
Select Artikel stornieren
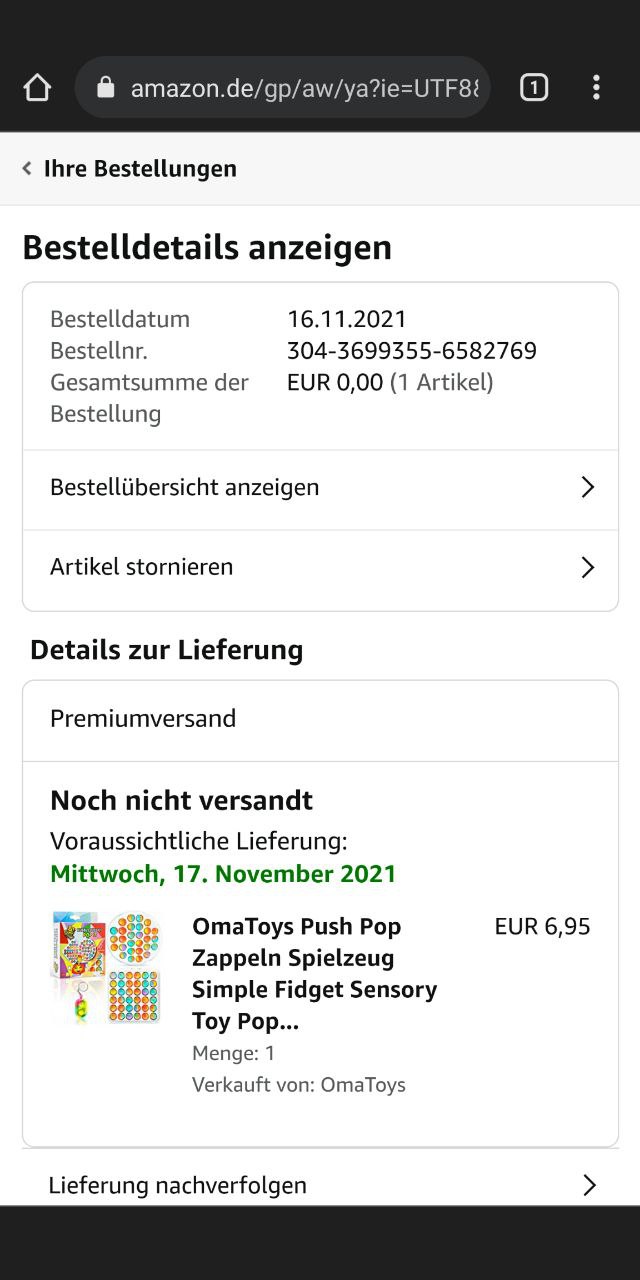click(x=320, y=568)
